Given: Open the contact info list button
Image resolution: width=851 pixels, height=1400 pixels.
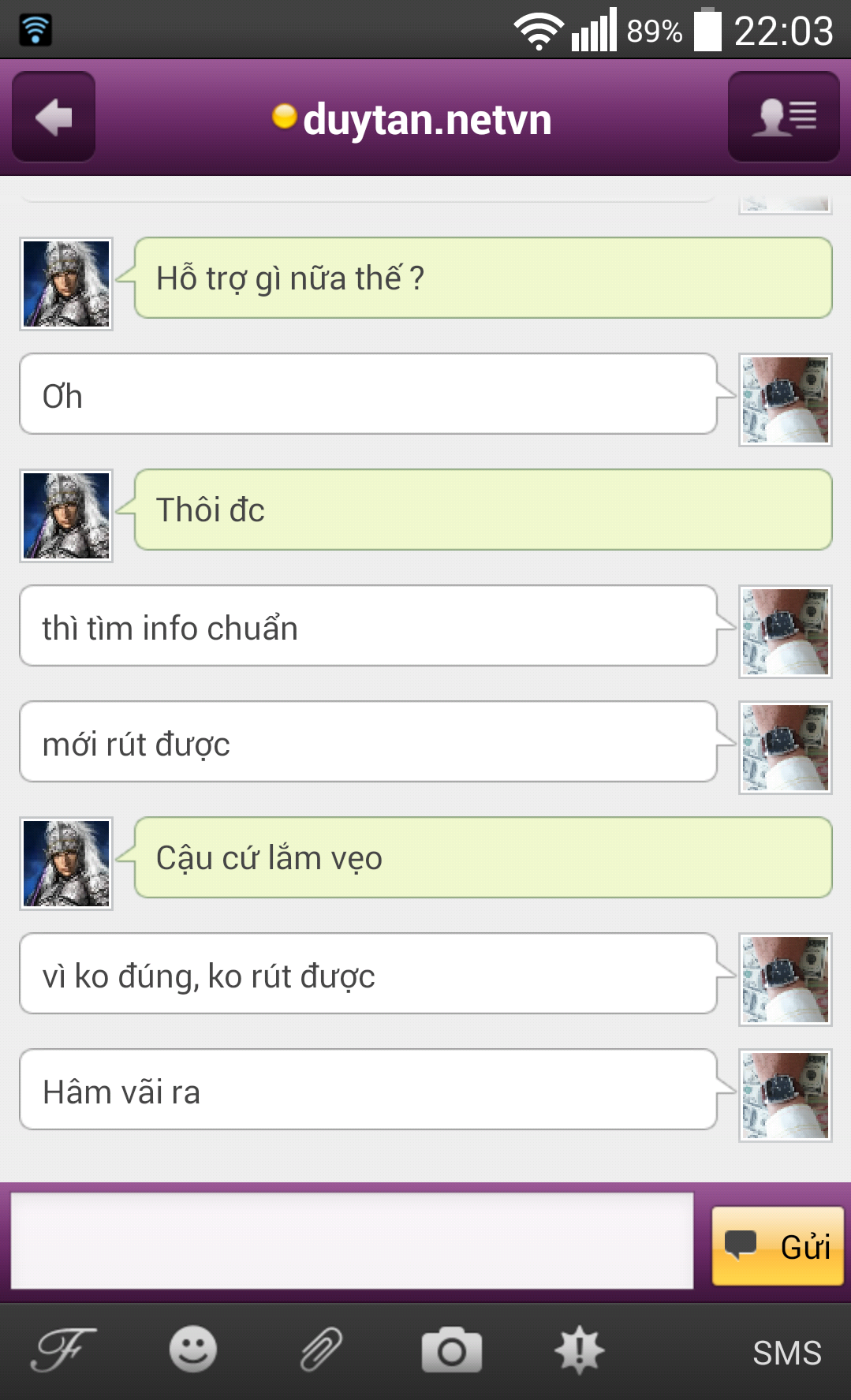Looking at the screenshot, I should pos(783,118).
